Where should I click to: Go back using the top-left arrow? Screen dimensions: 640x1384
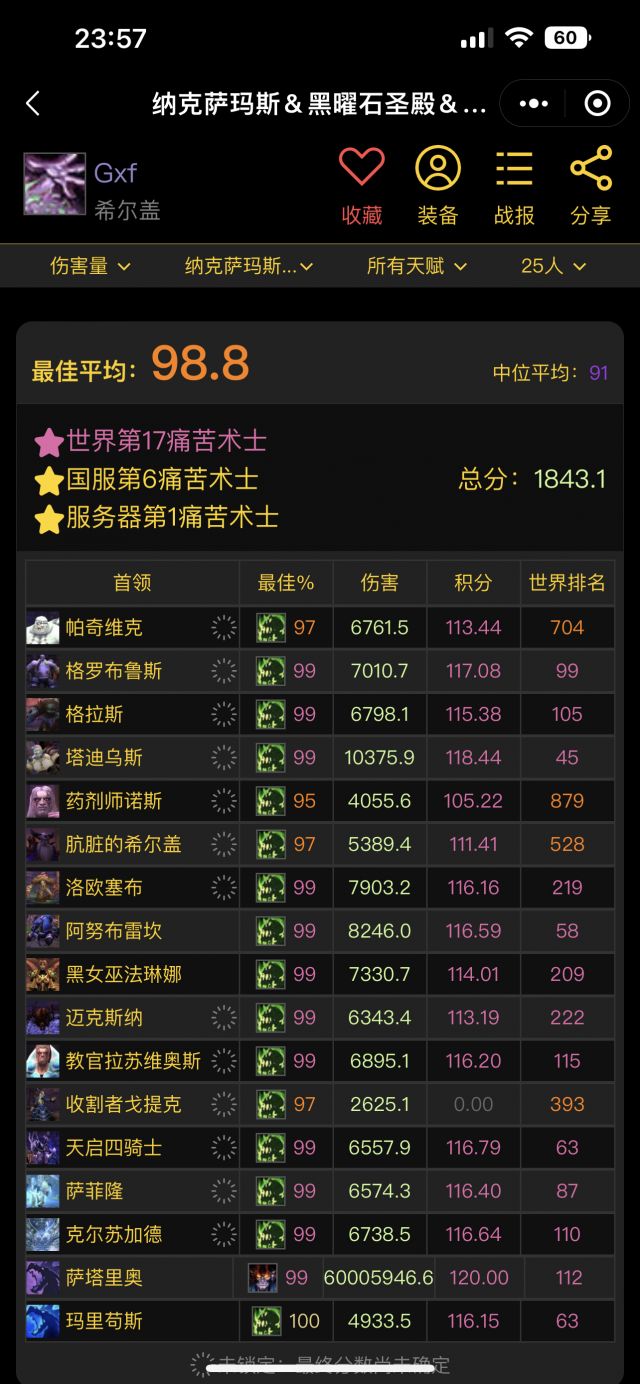point(33,103)
